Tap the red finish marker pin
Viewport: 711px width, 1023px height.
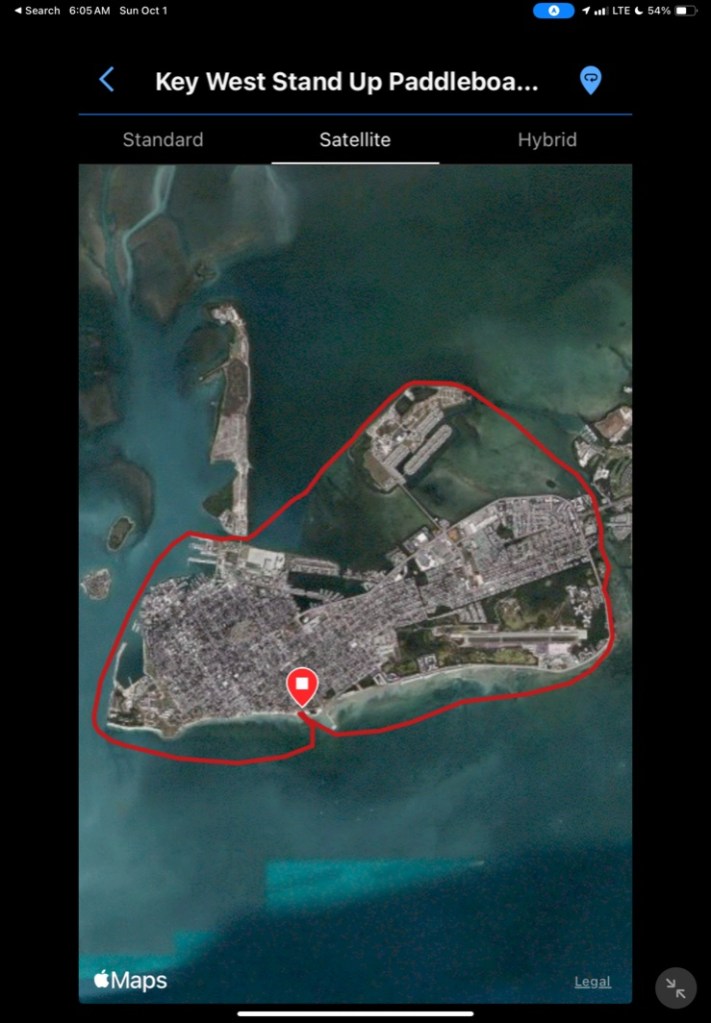pyautogui.click(x=302, y=686)
